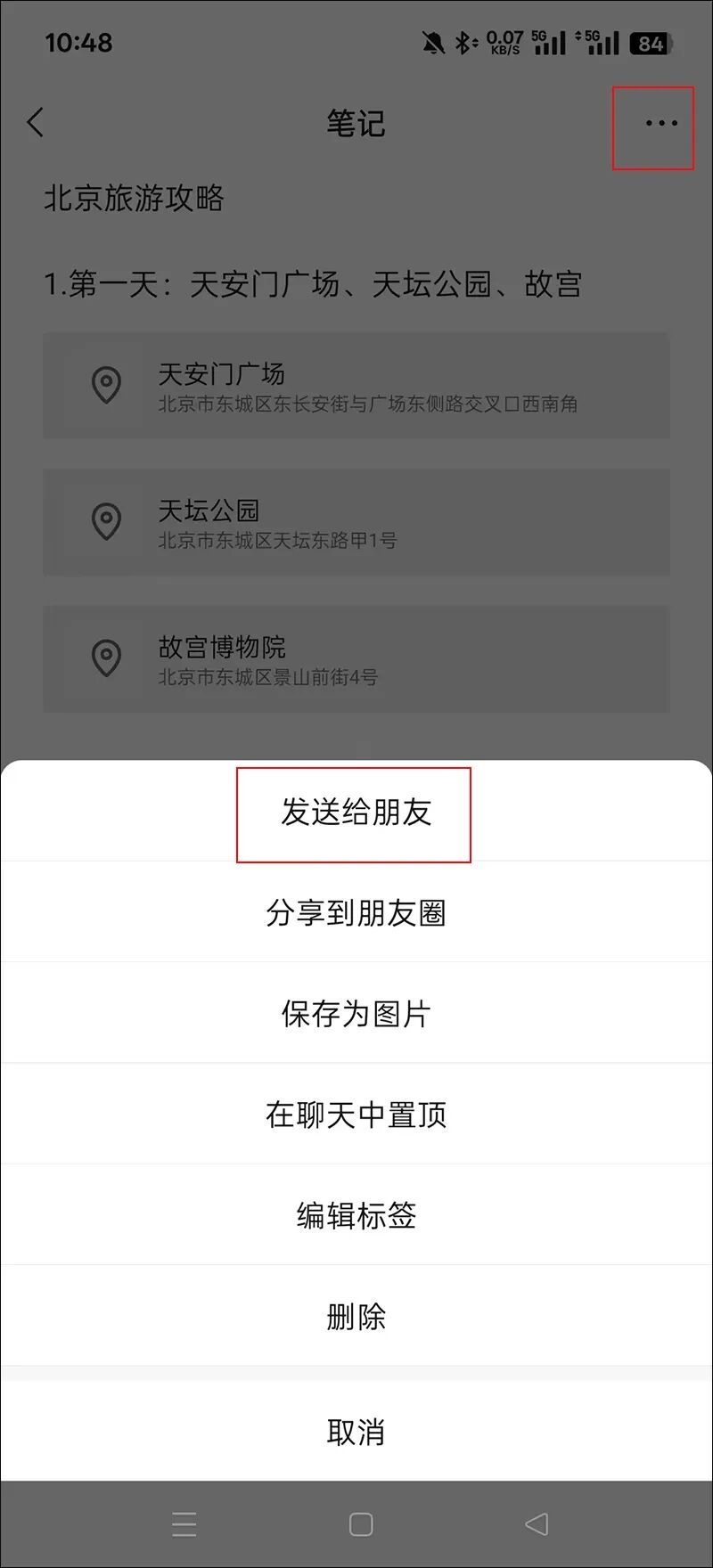Tap the home button in navigation bar

[x=358, y=1524]
